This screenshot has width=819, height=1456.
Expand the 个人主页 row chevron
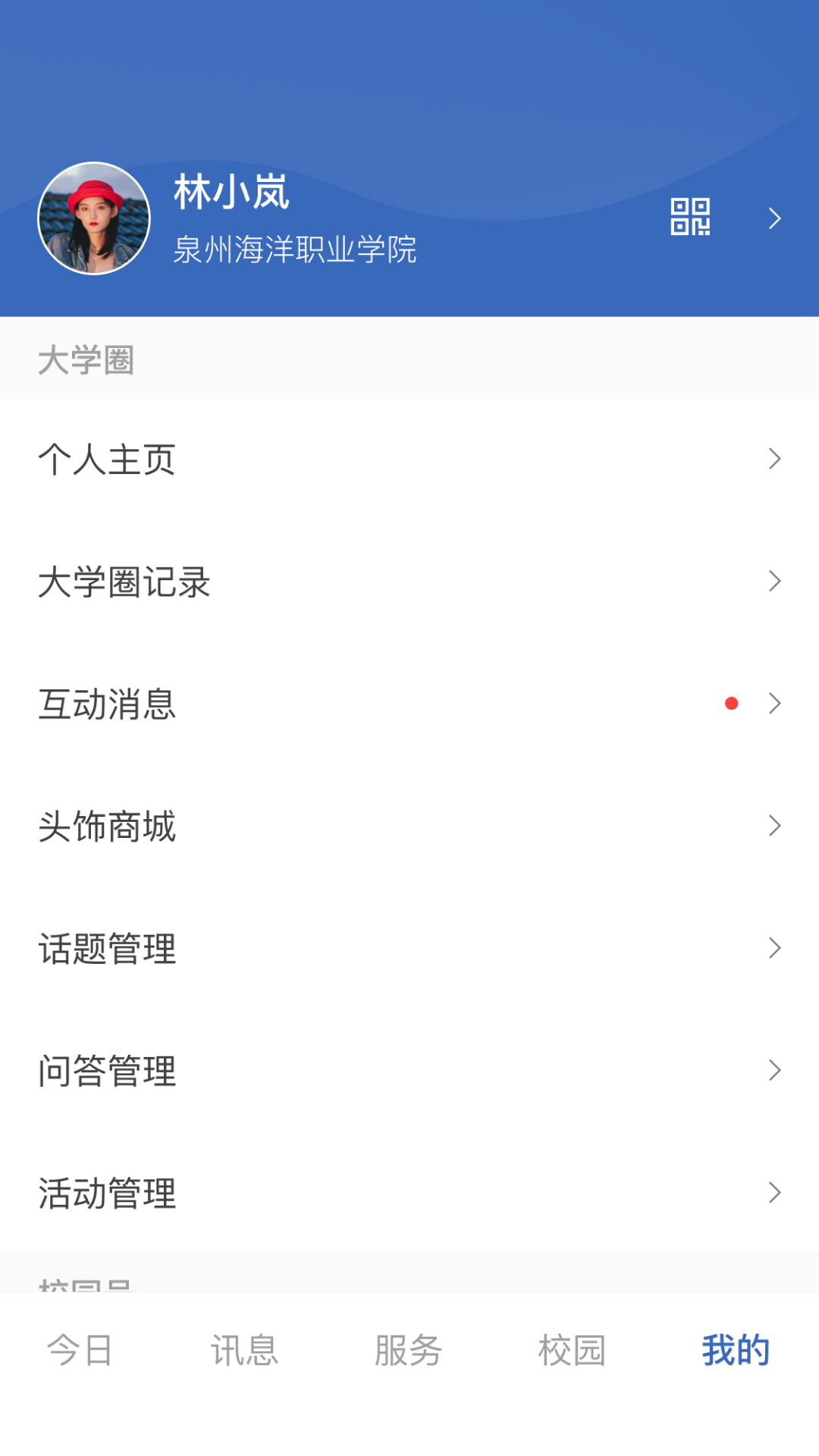point(775,459)
